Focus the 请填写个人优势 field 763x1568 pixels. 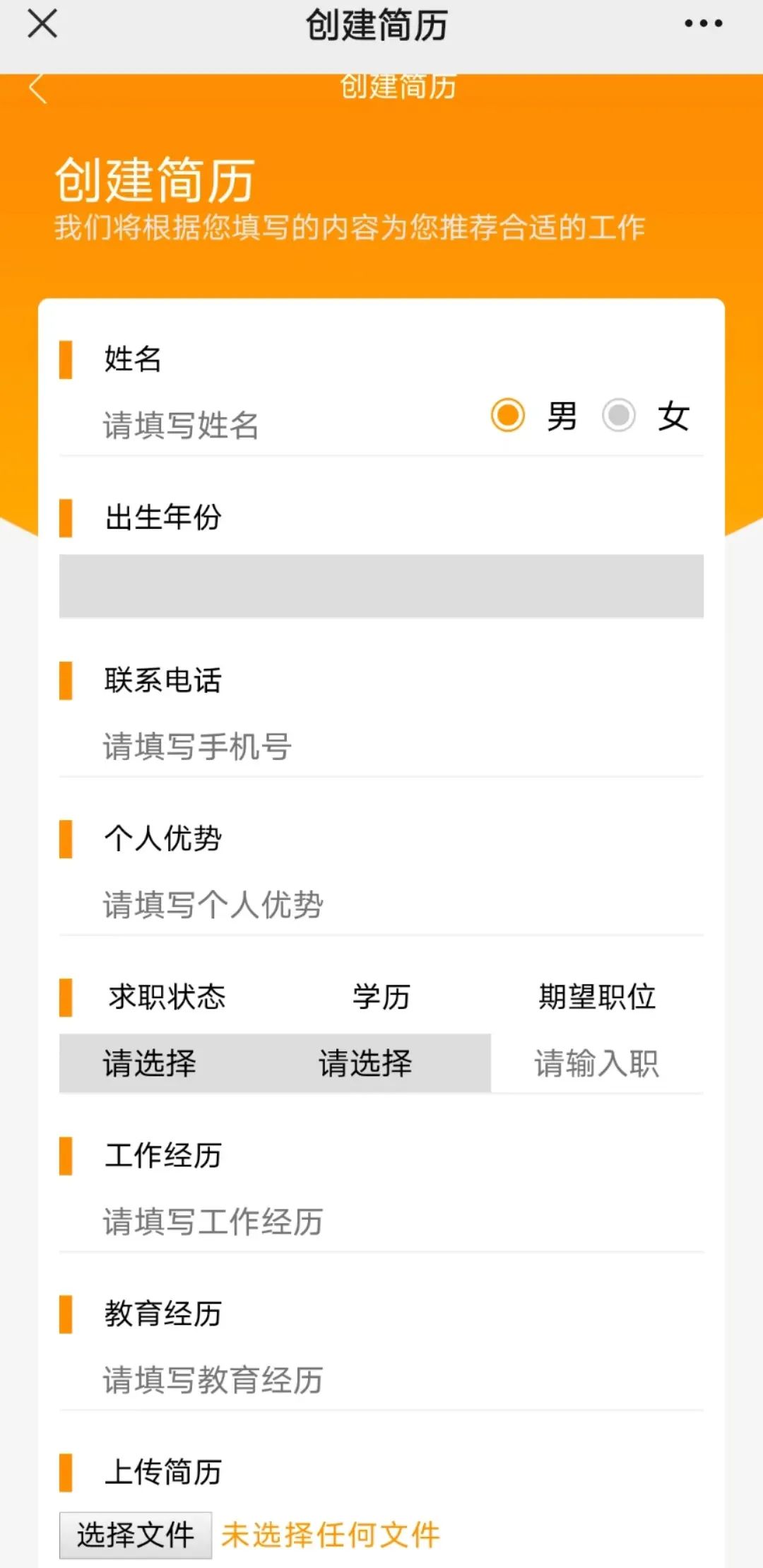pos(381,905)
